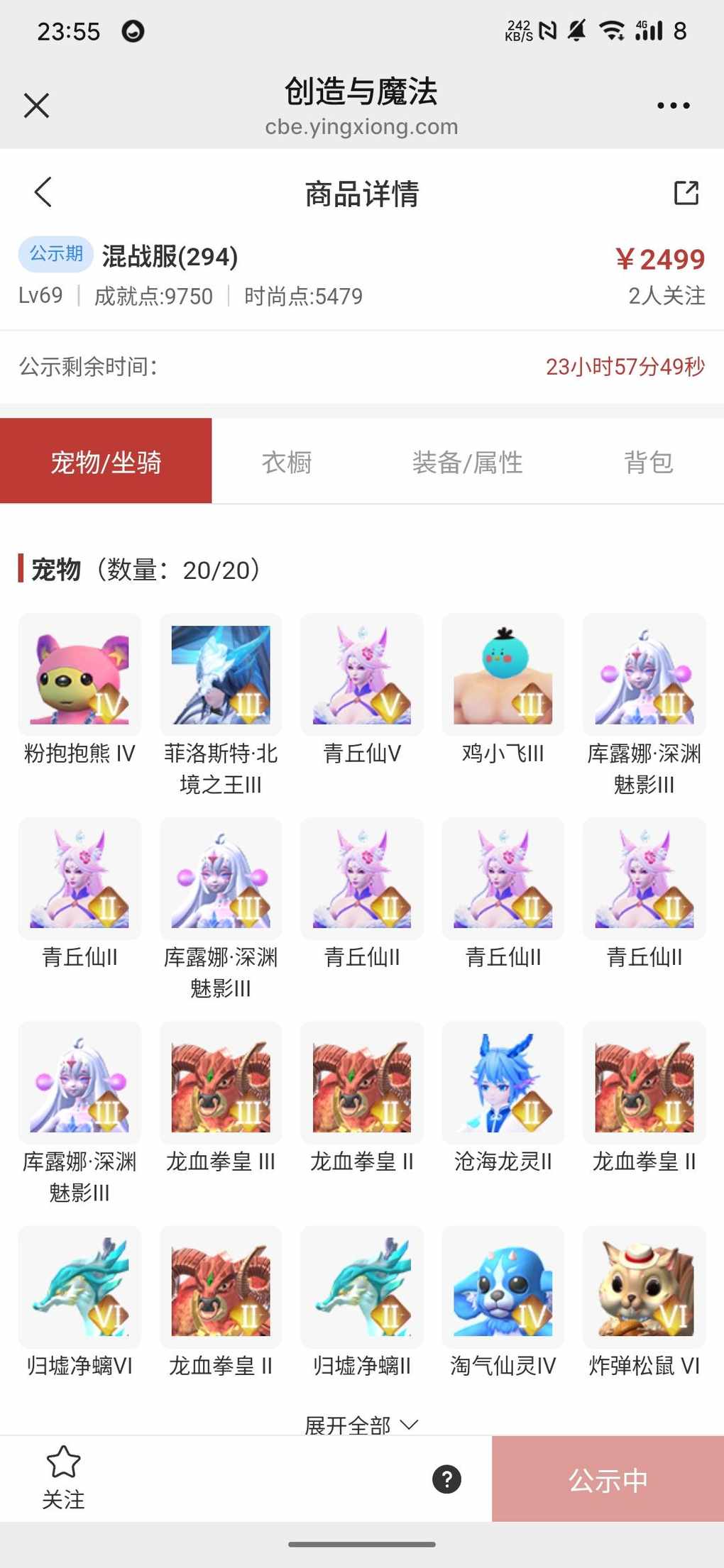Screen dimensions: 724x1568
Task: Switch to the 衣橱 tab
Action: pos(287,462)
